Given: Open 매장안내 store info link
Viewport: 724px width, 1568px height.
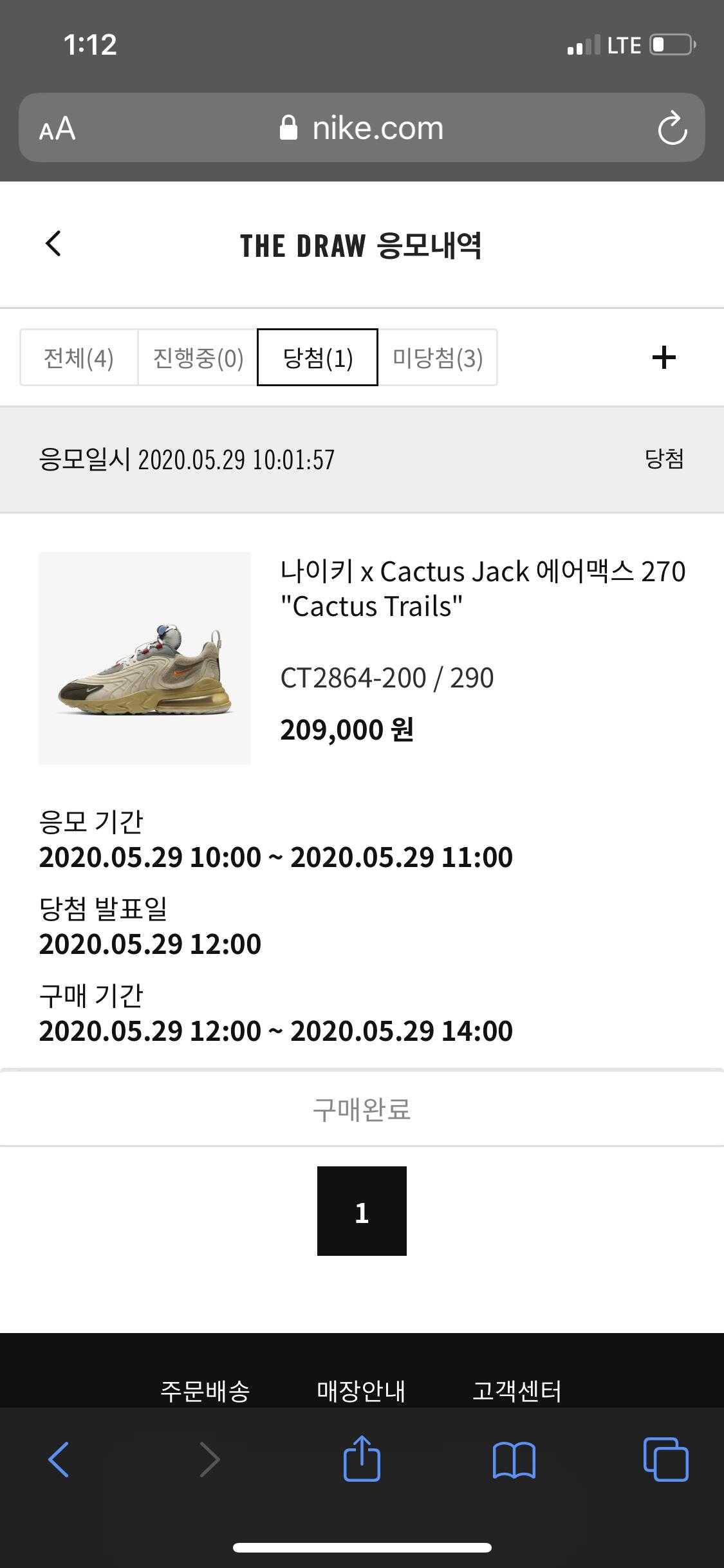Looking at the screenshot, I should click(361, 1390).
